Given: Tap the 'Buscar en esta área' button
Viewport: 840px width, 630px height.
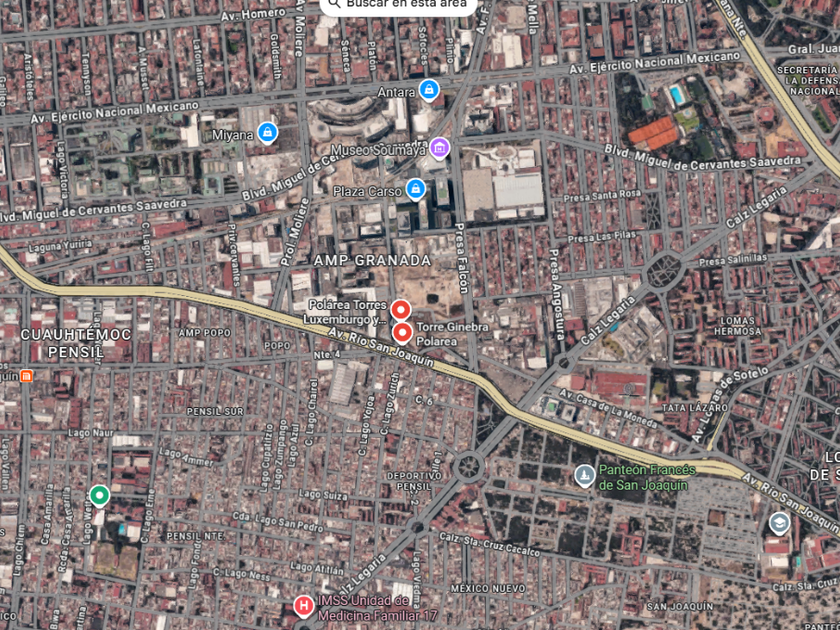Looking at the screenshot, I should pyautogui.click(x=398, y=4).
